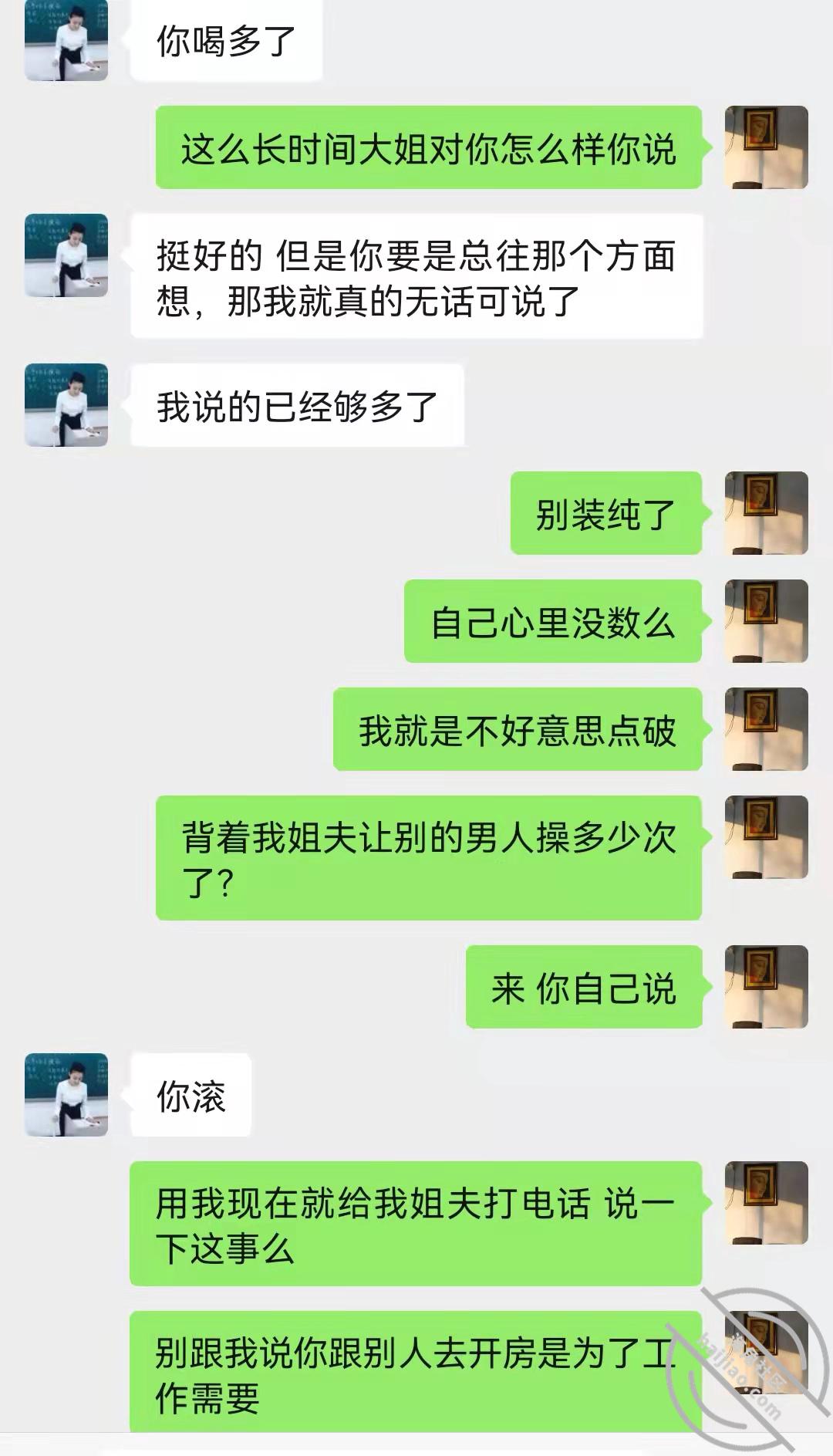
Task: Open contact avatar beside '我说的已经够多了'
Action: tap(66, 405)
